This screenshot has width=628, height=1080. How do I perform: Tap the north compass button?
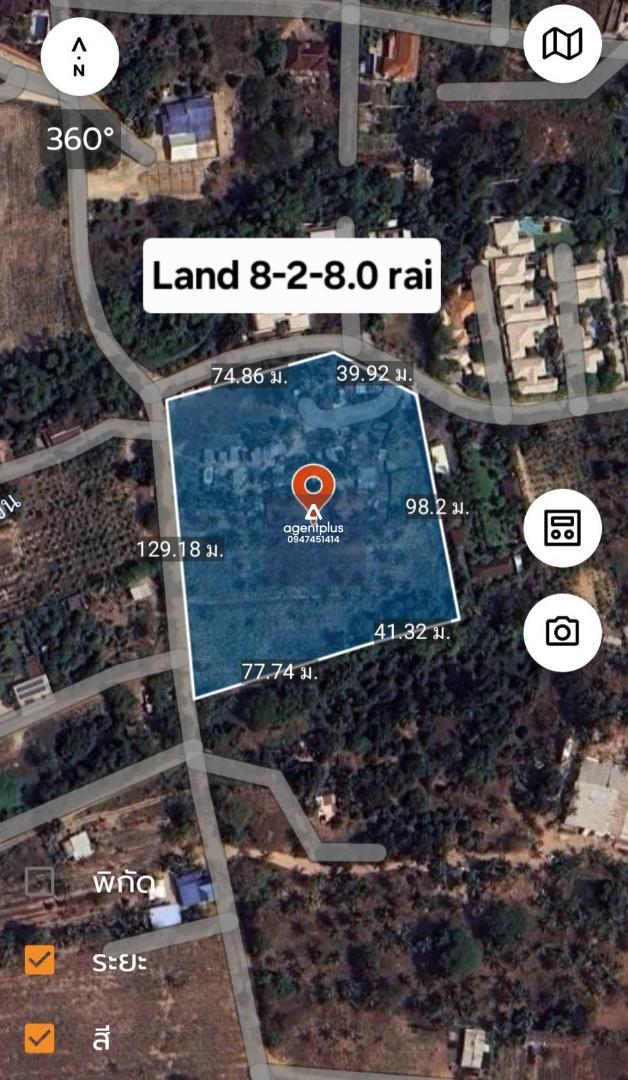click(80, 56)
